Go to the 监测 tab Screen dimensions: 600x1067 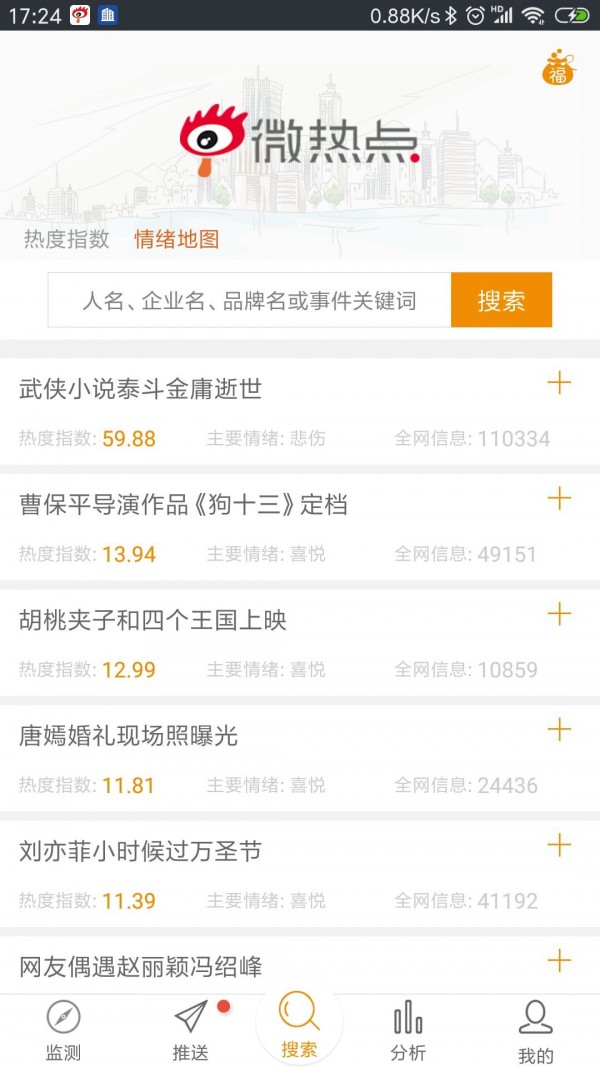click(63, 1030)
